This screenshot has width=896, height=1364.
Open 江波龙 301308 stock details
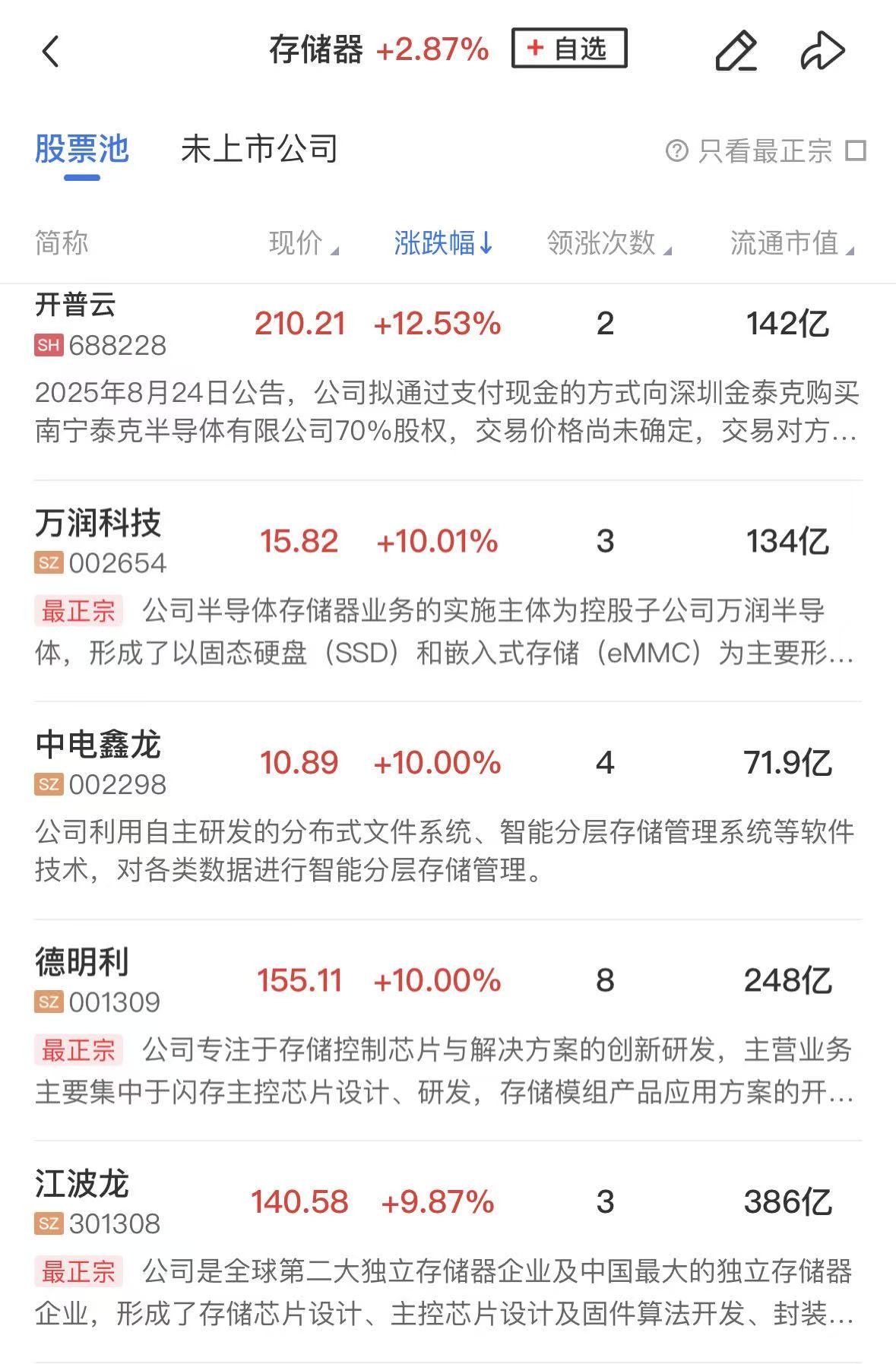tap(100, 1201)
